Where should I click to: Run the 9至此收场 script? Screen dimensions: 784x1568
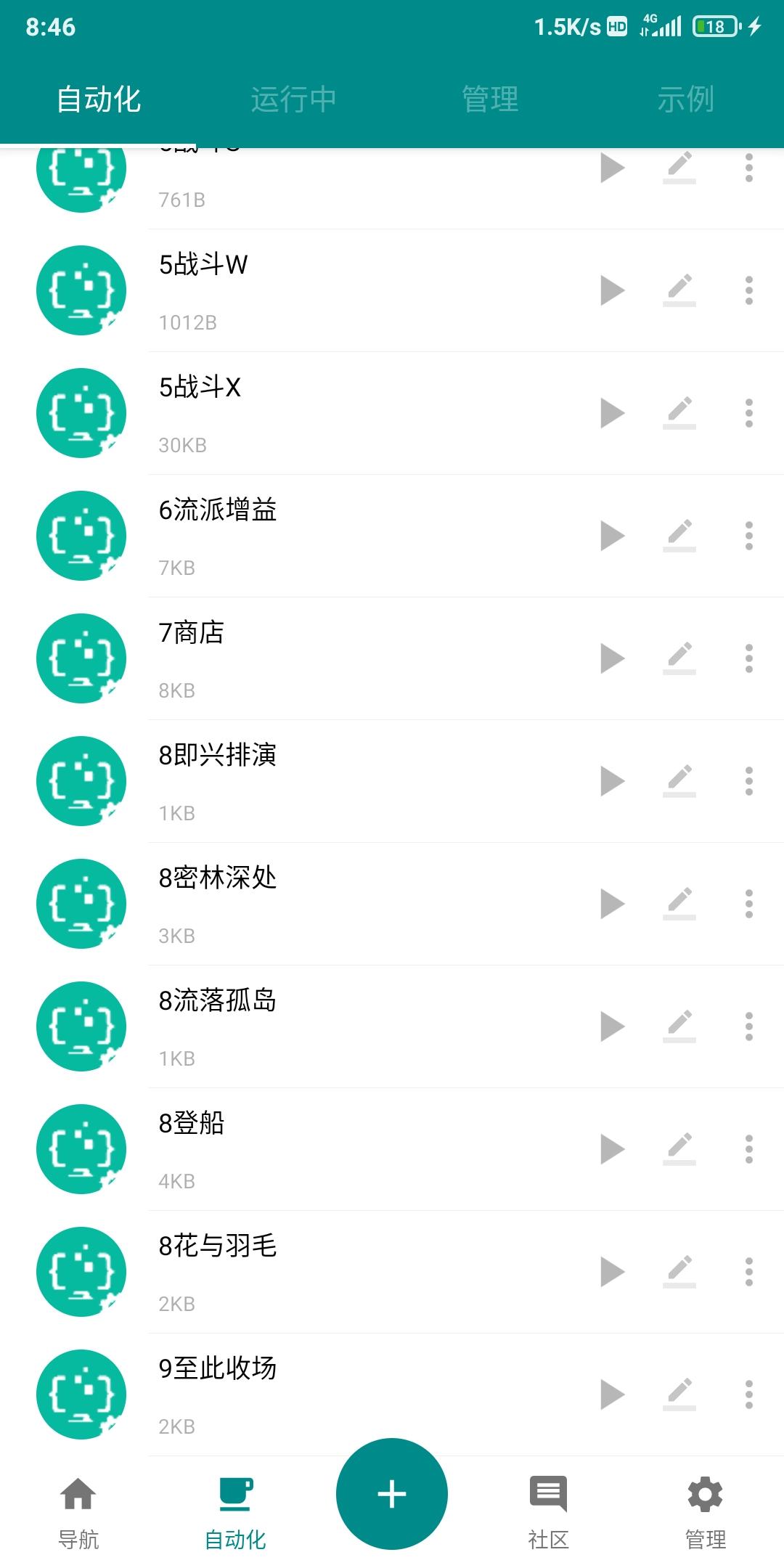613,1395
